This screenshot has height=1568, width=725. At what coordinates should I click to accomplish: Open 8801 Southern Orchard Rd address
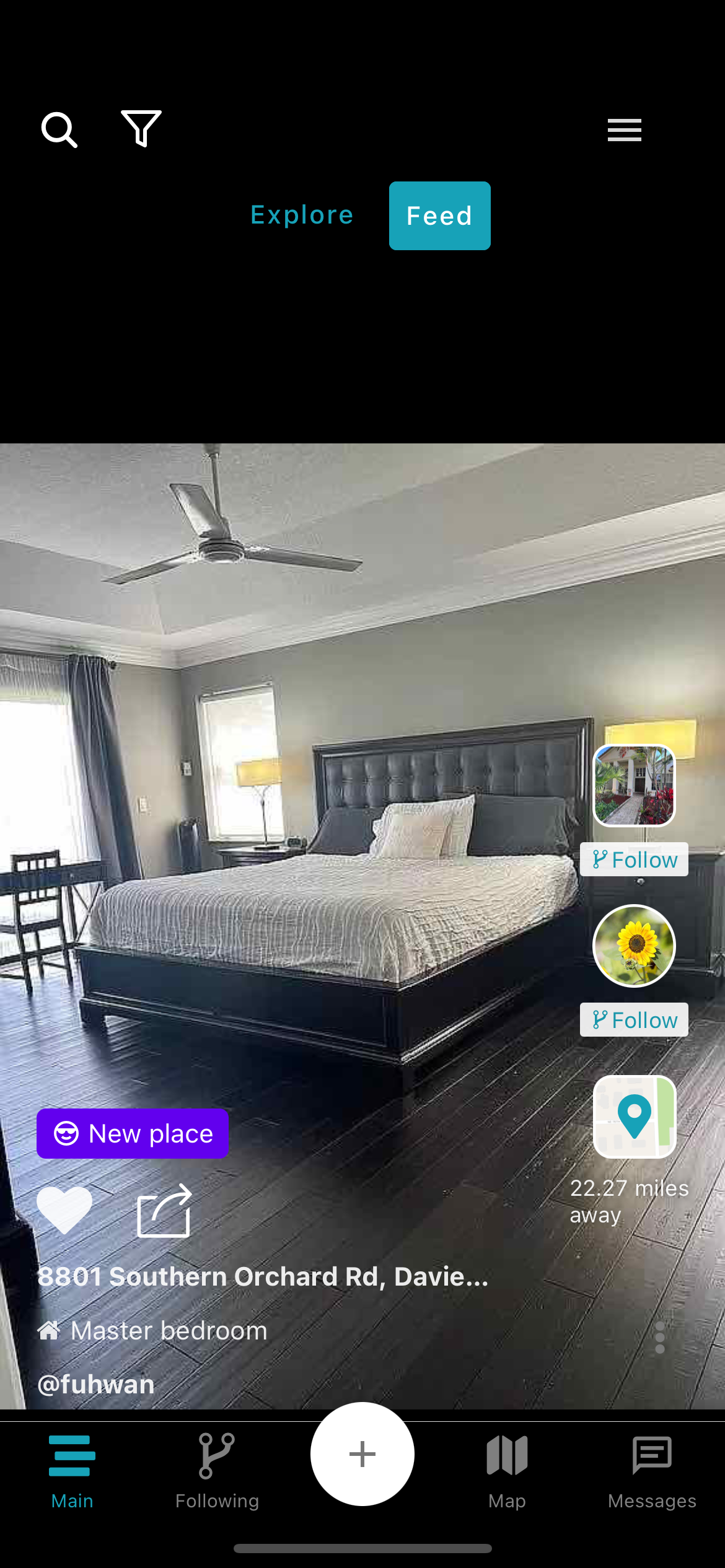click(x=263, y=1277)
